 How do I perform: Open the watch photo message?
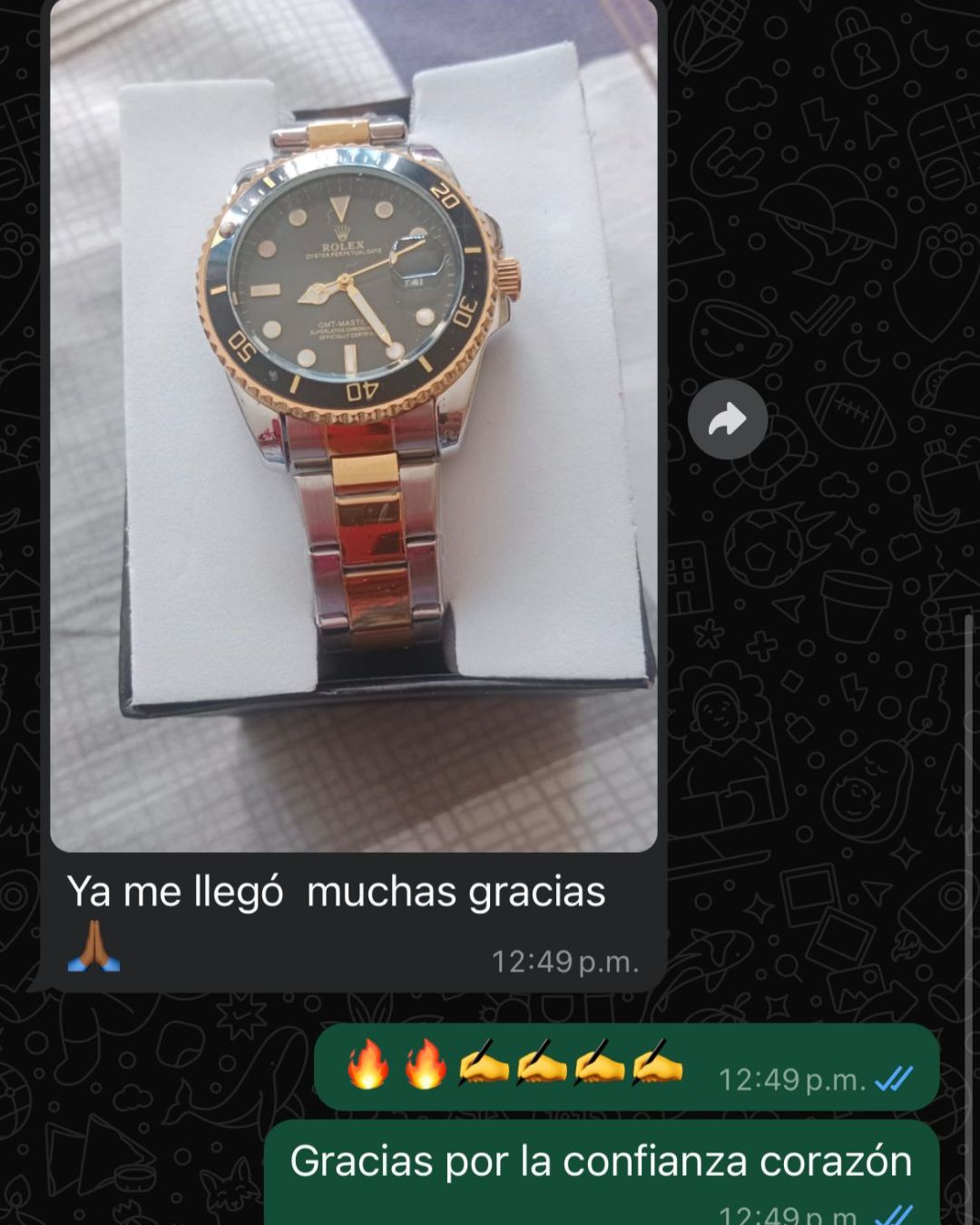click(354, 426)
